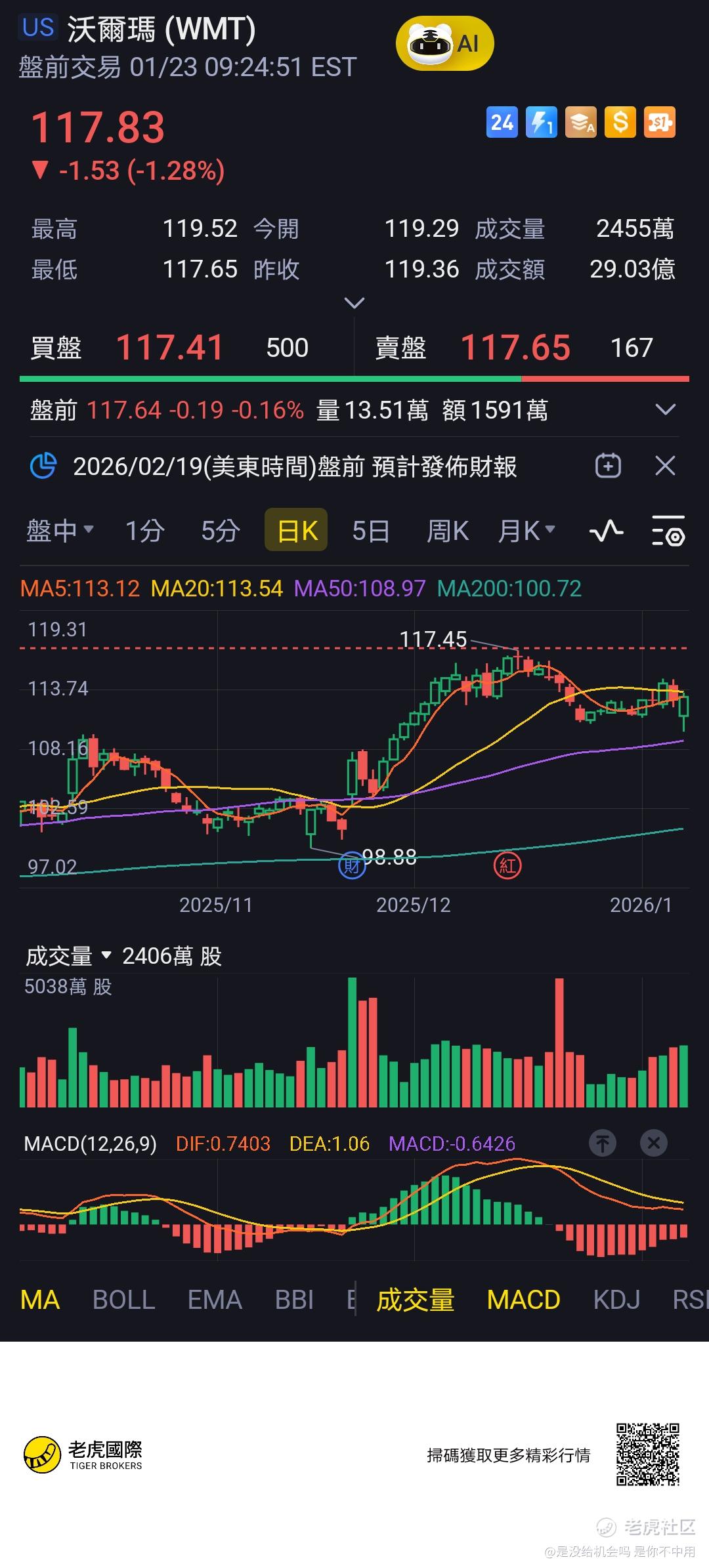
Task: Open the AI assistant button
Action: coord(444,44)
